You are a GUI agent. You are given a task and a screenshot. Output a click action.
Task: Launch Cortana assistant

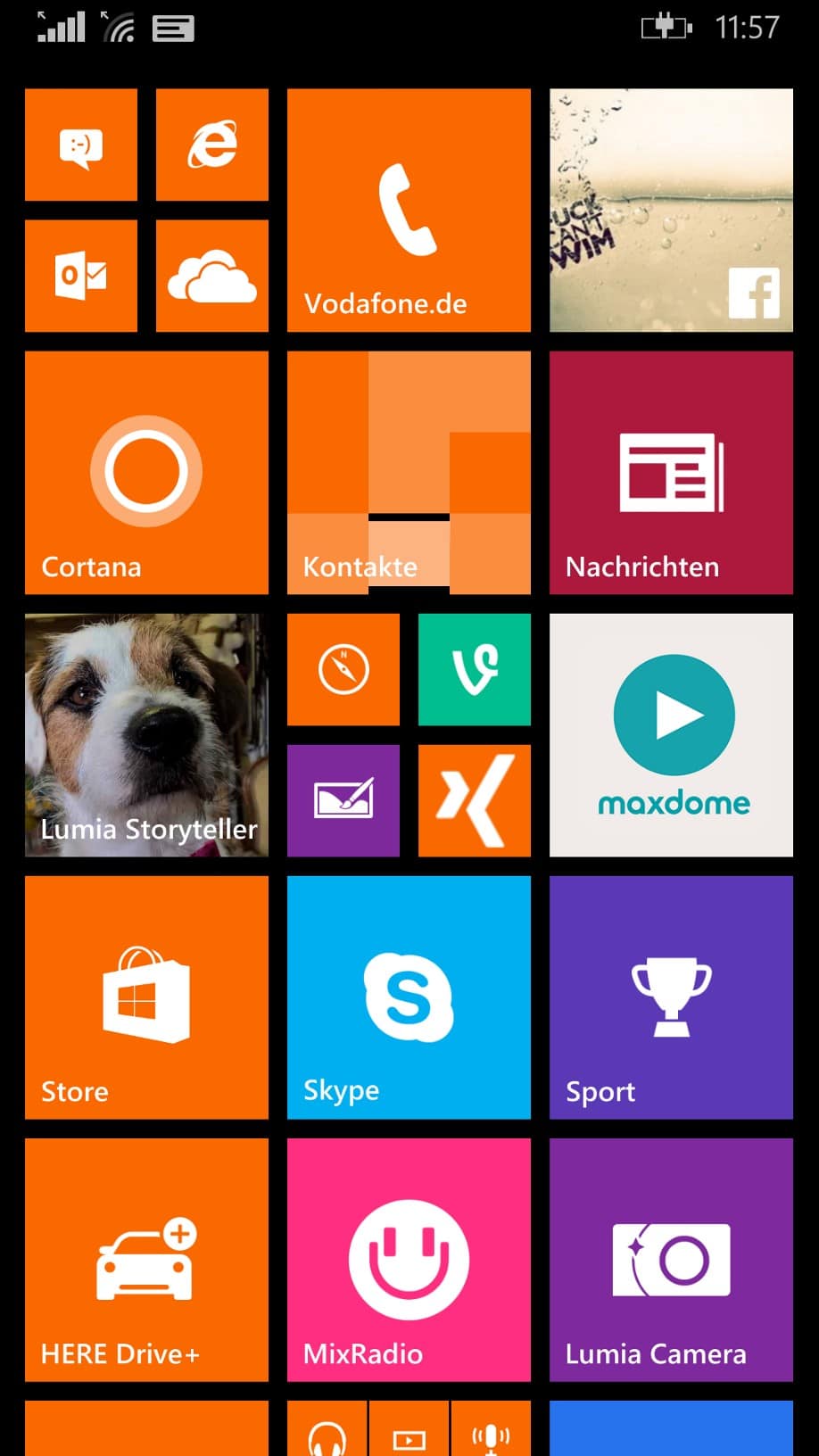(146, 473)
